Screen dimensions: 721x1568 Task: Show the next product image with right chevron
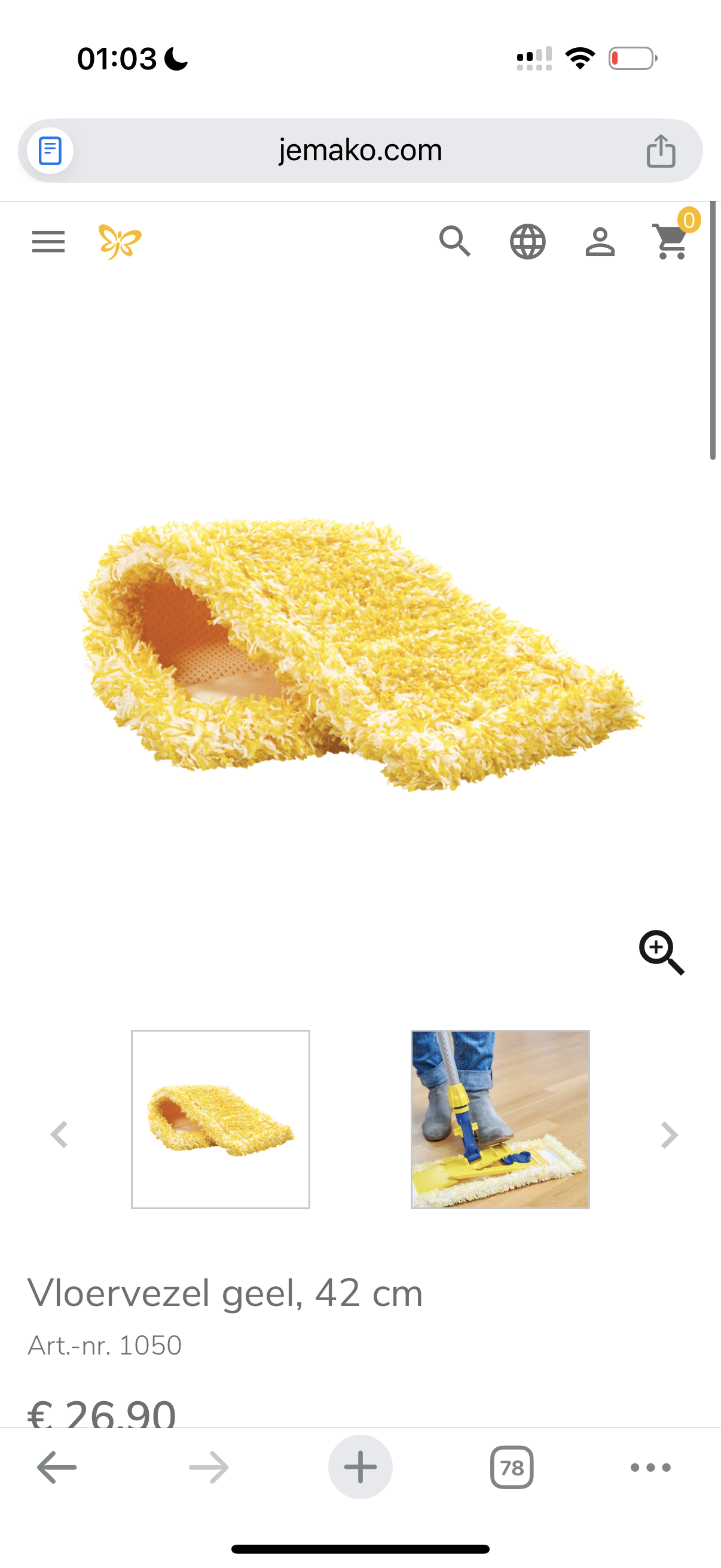[669, 1133]
